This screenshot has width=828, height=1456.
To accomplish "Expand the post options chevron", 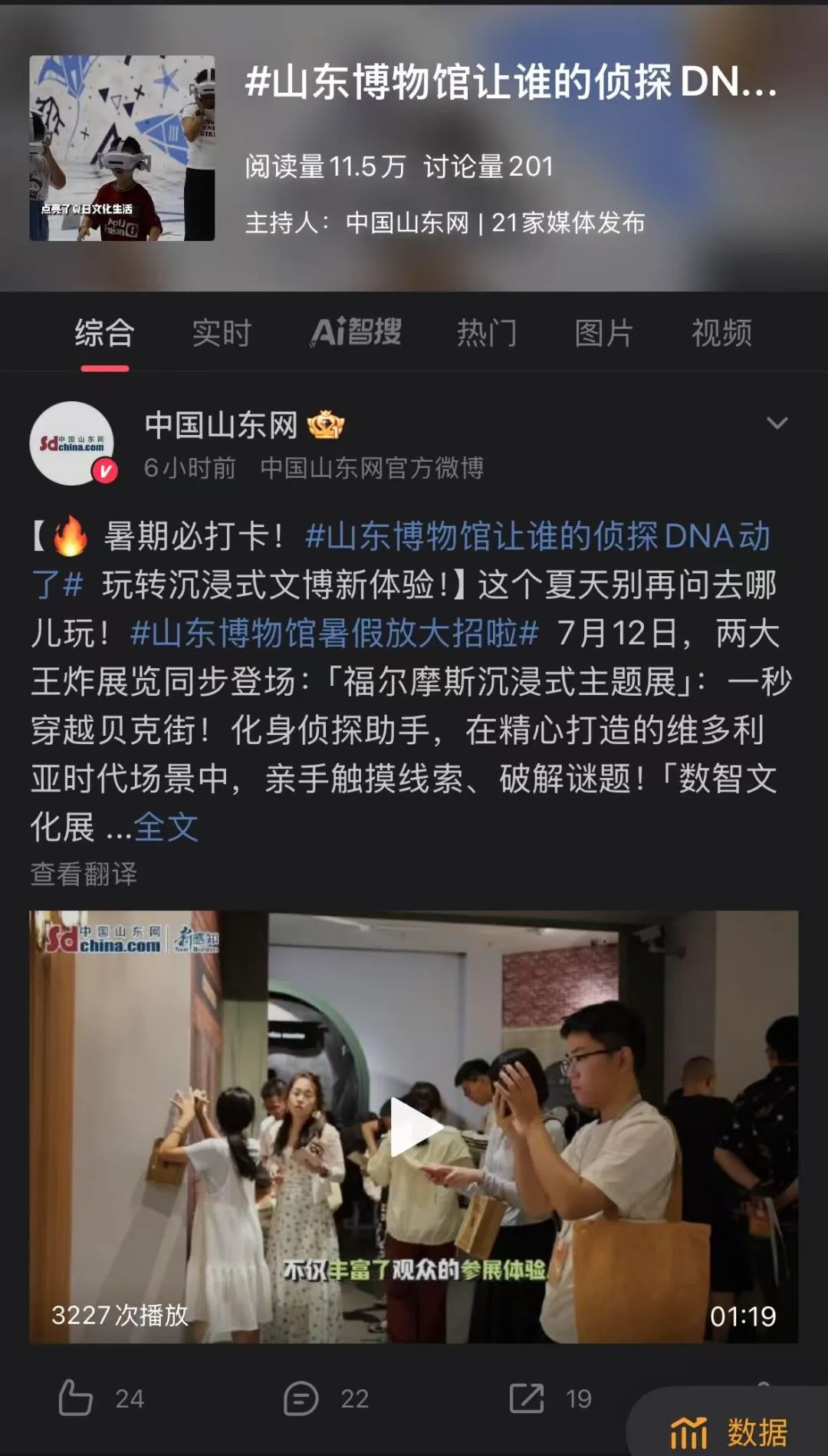I will click(777, 423).
